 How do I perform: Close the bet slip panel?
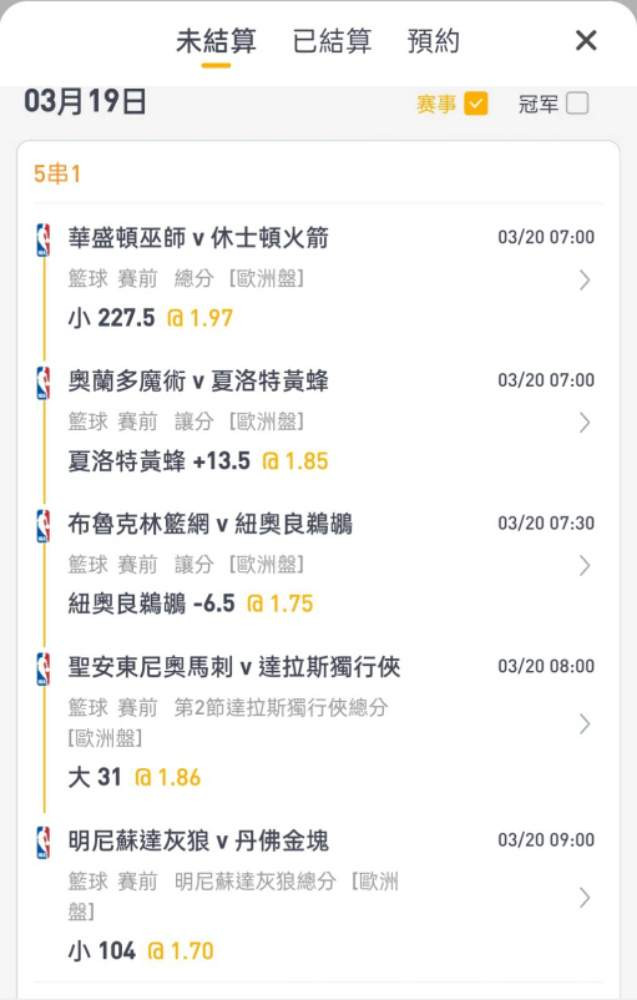(x=586, y=41)
